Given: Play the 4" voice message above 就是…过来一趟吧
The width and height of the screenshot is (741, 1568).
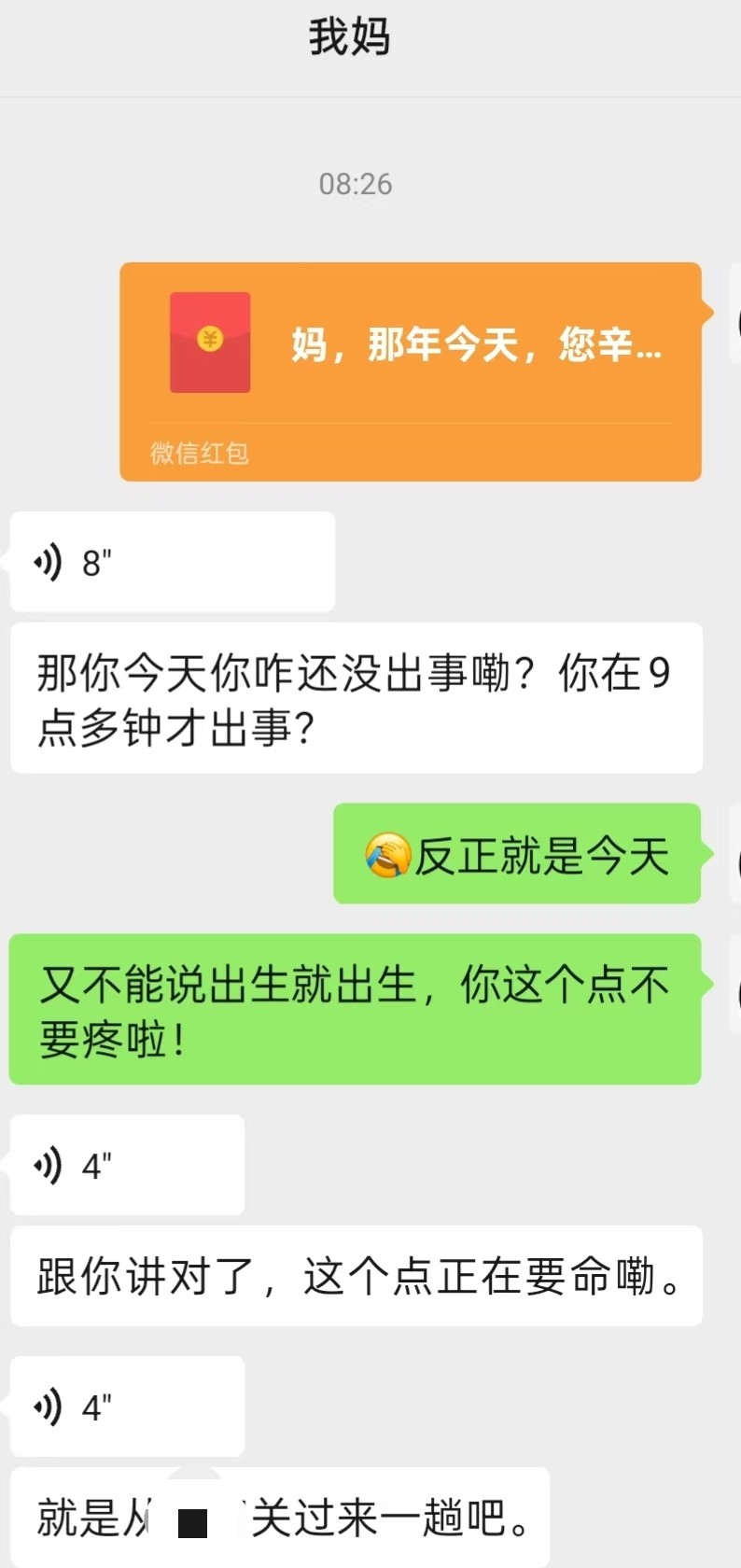Looking at the screenshot, I should [x=127, y=1407].
